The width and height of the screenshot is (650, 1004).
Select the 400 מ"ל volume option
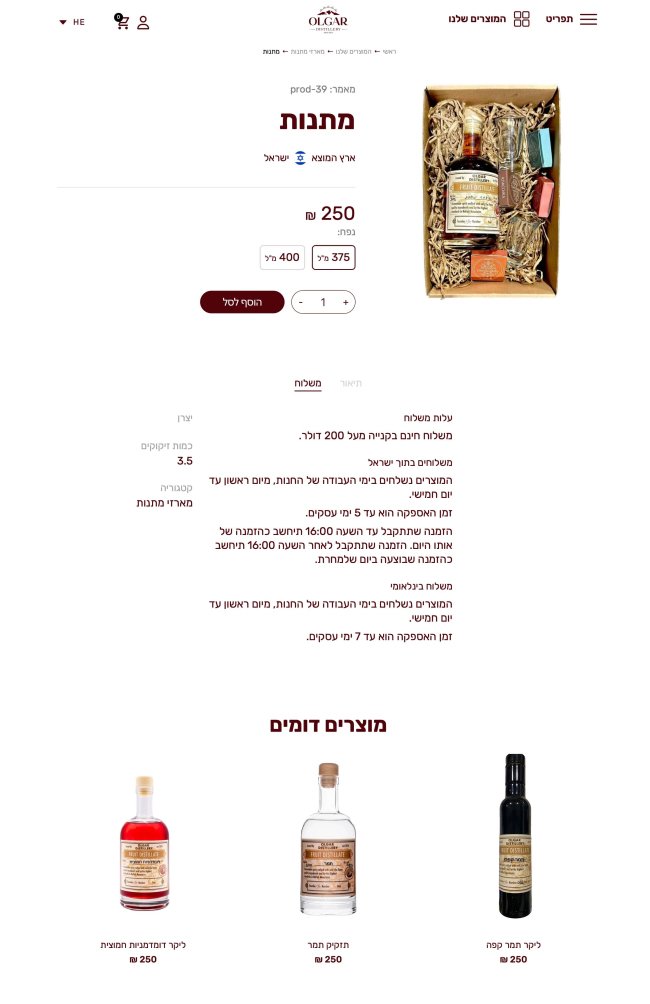[282, 257]
